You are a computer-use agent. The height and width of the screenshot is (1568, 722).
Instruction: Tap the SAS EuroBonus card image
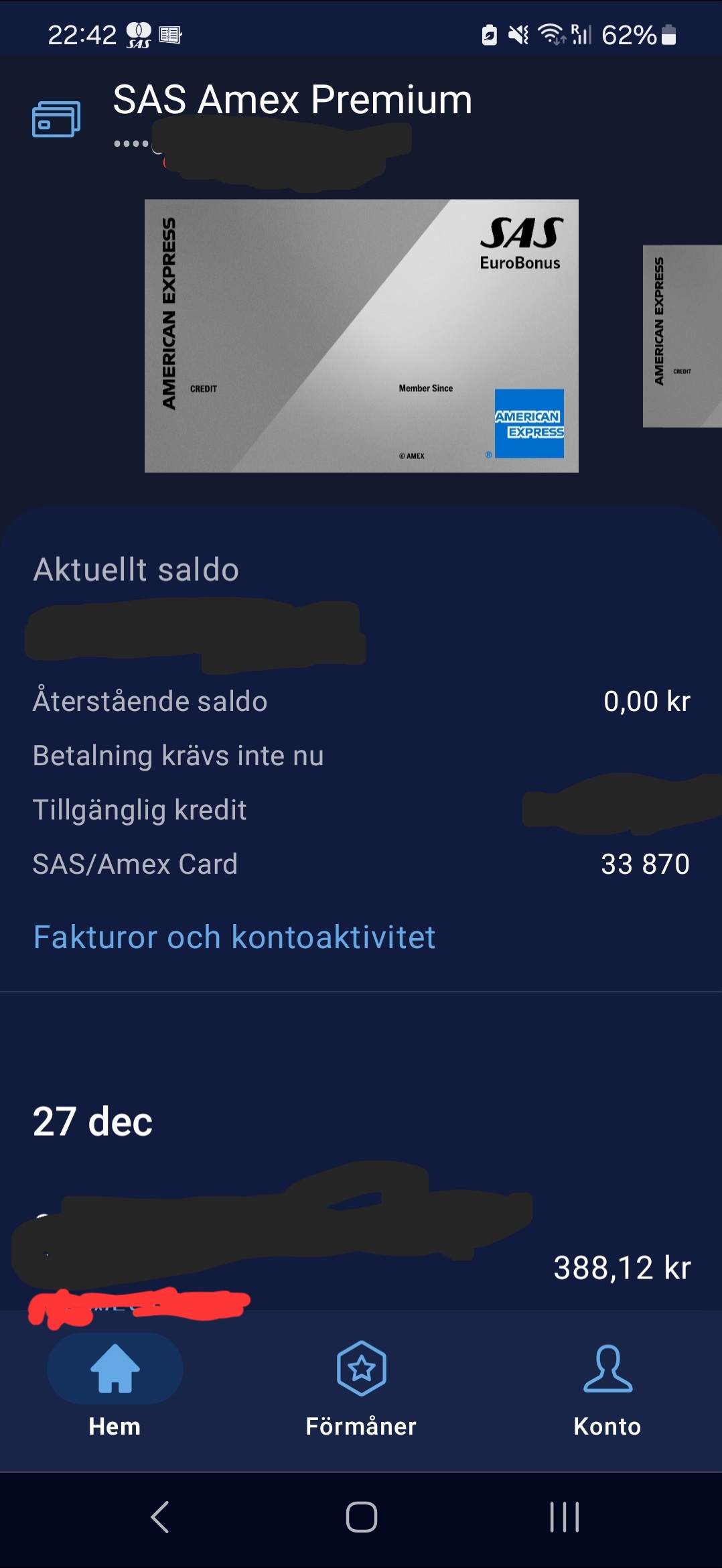(x=362, y=336)
